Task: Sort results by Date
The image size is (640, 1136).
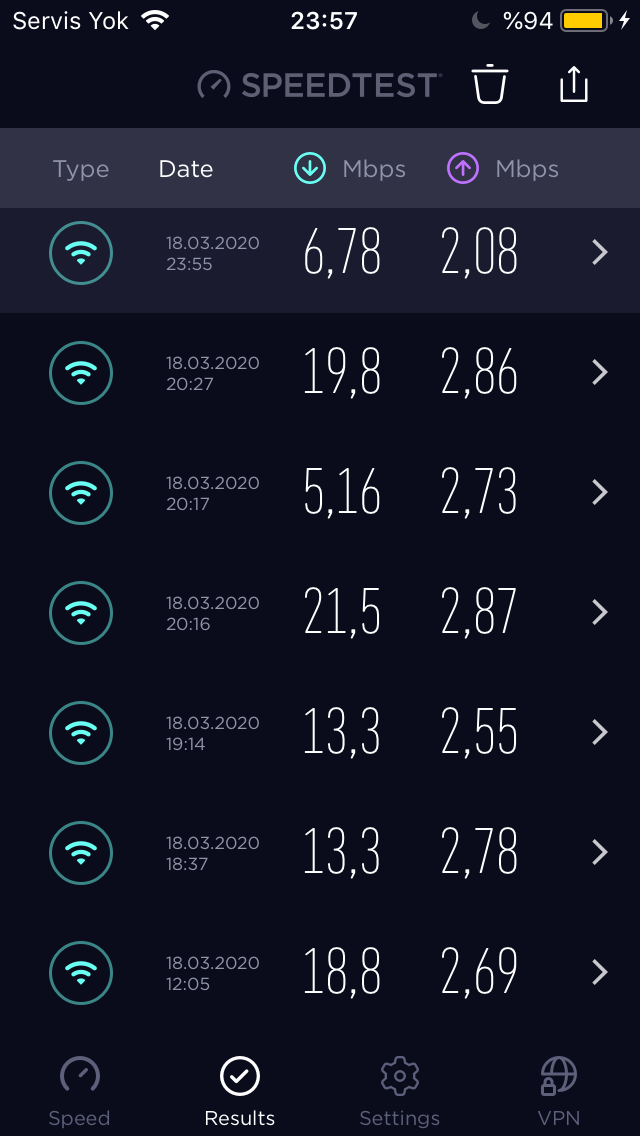Action: click(186, 169)
